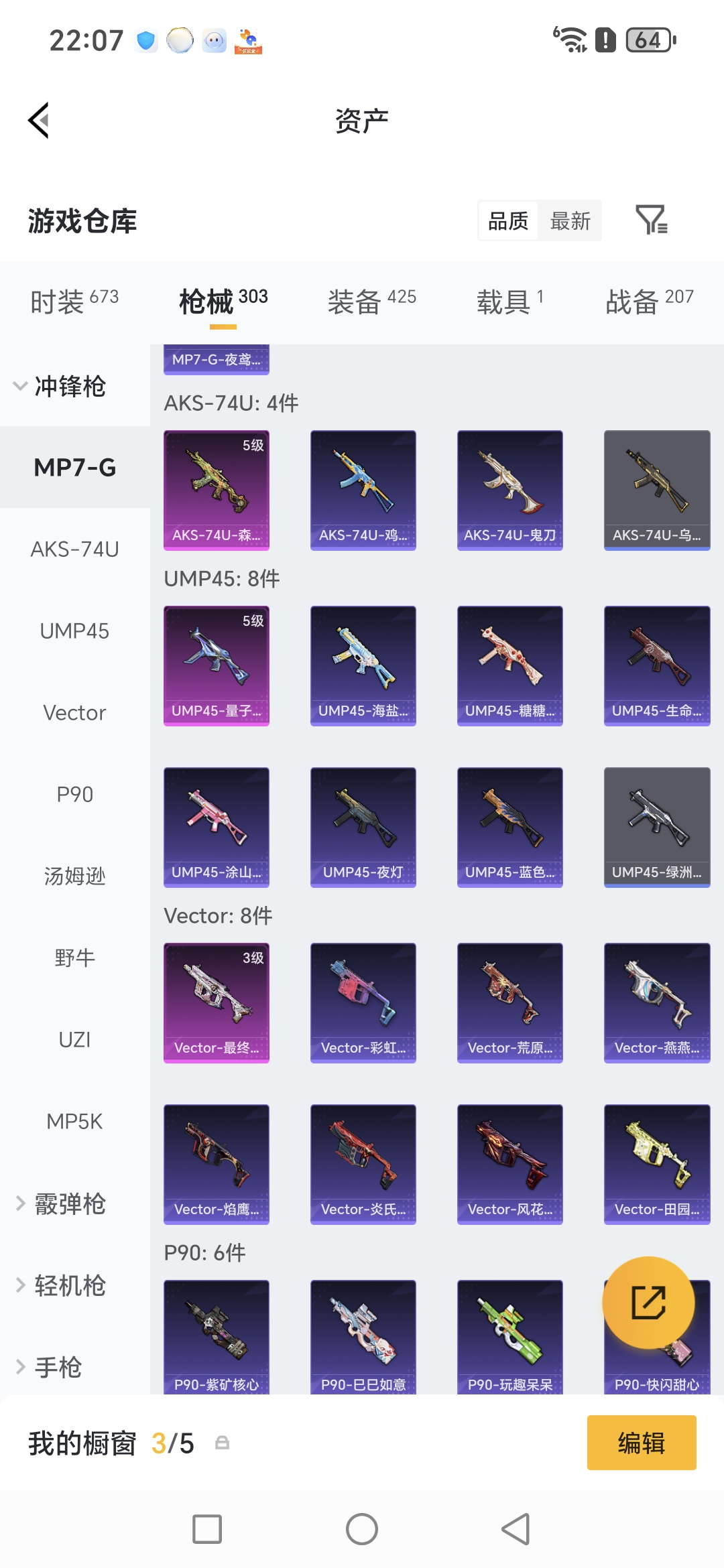Screen dimensions: 724x1568
Task: Sort the warehouse by 最新
Action: coord(570,220)
